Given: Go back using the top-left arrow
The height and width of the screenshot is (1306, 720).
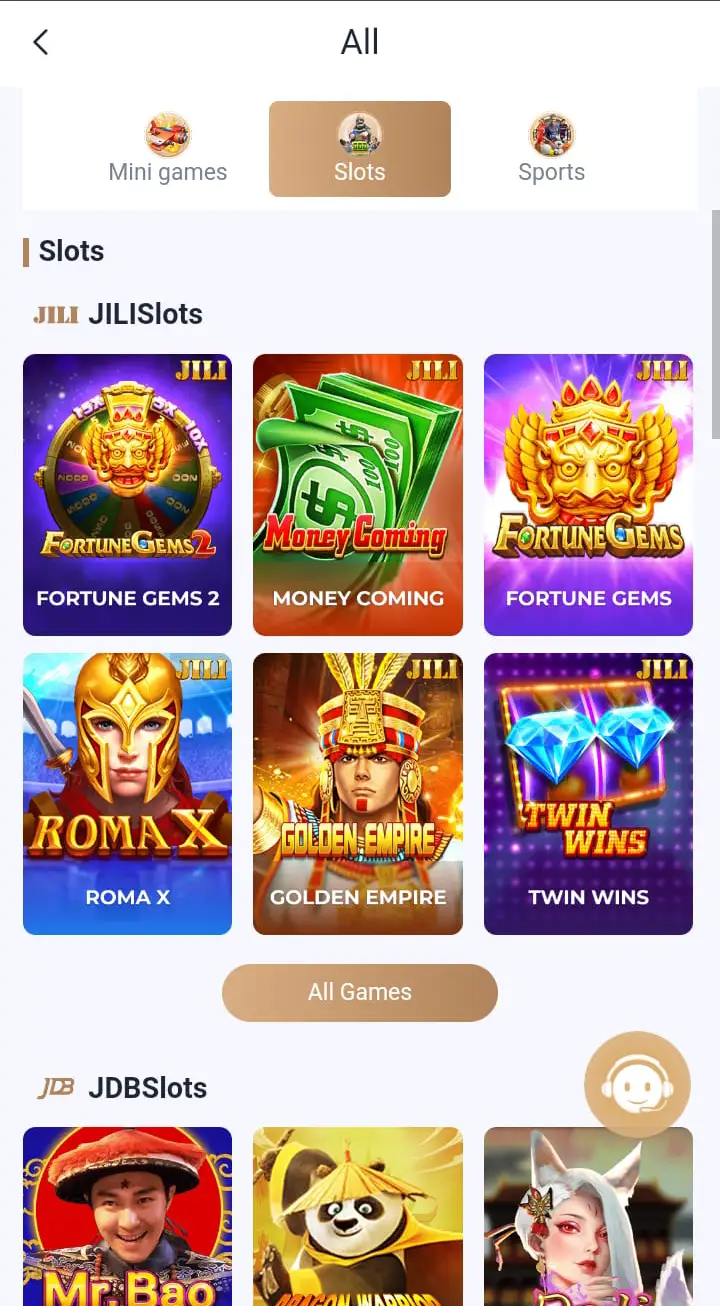Looking at the screenshot, I should tap(40, 42).
